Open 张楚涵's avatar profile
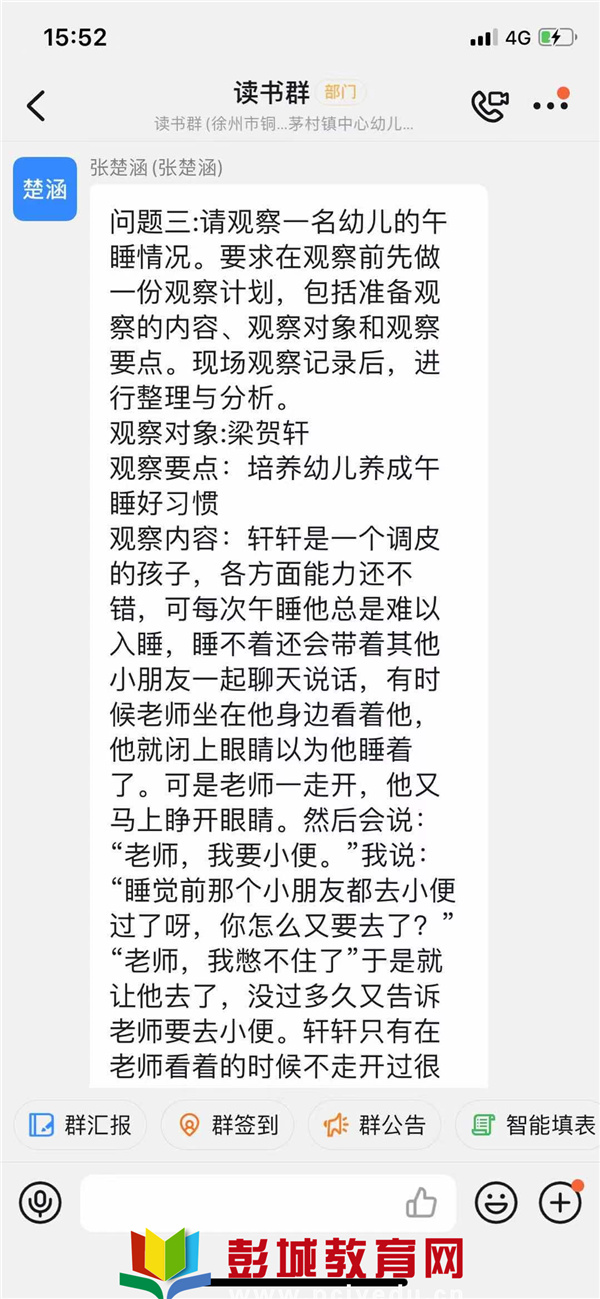The height and width of the screenshot is (1299, 600). pos(45,188)
